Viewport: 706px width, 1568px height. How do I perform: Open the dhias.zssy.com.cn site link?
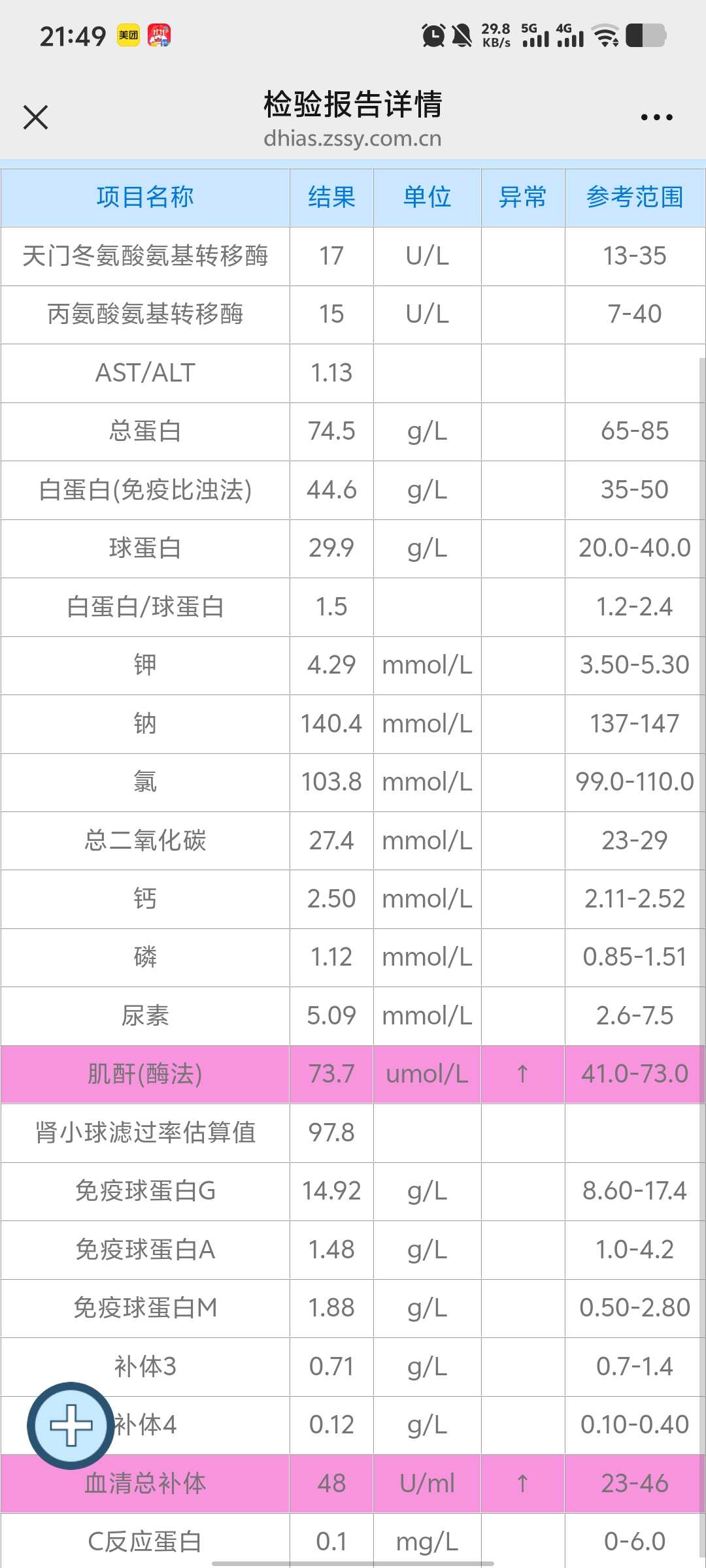(352, 139)
